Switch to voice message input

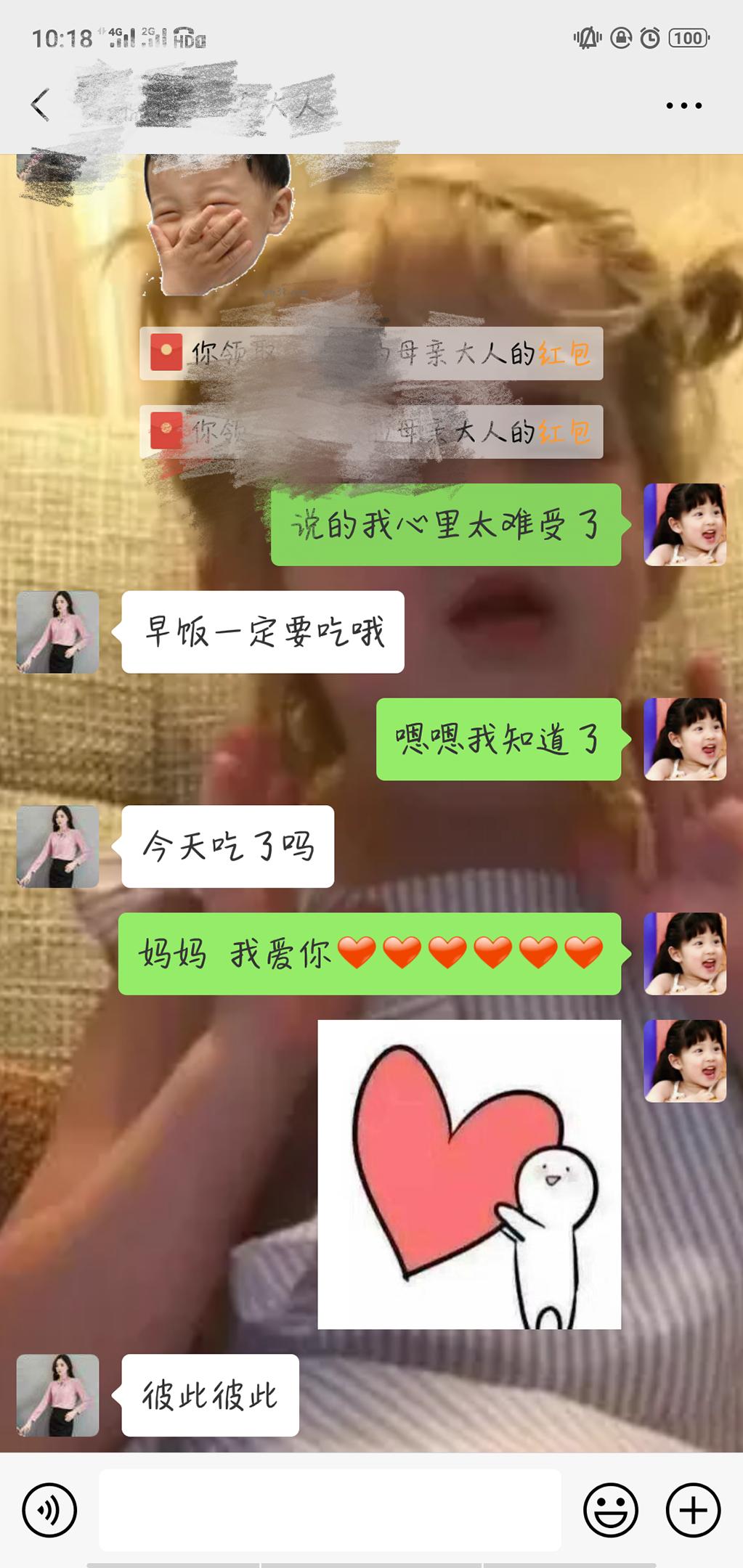tap(49, 1511)
